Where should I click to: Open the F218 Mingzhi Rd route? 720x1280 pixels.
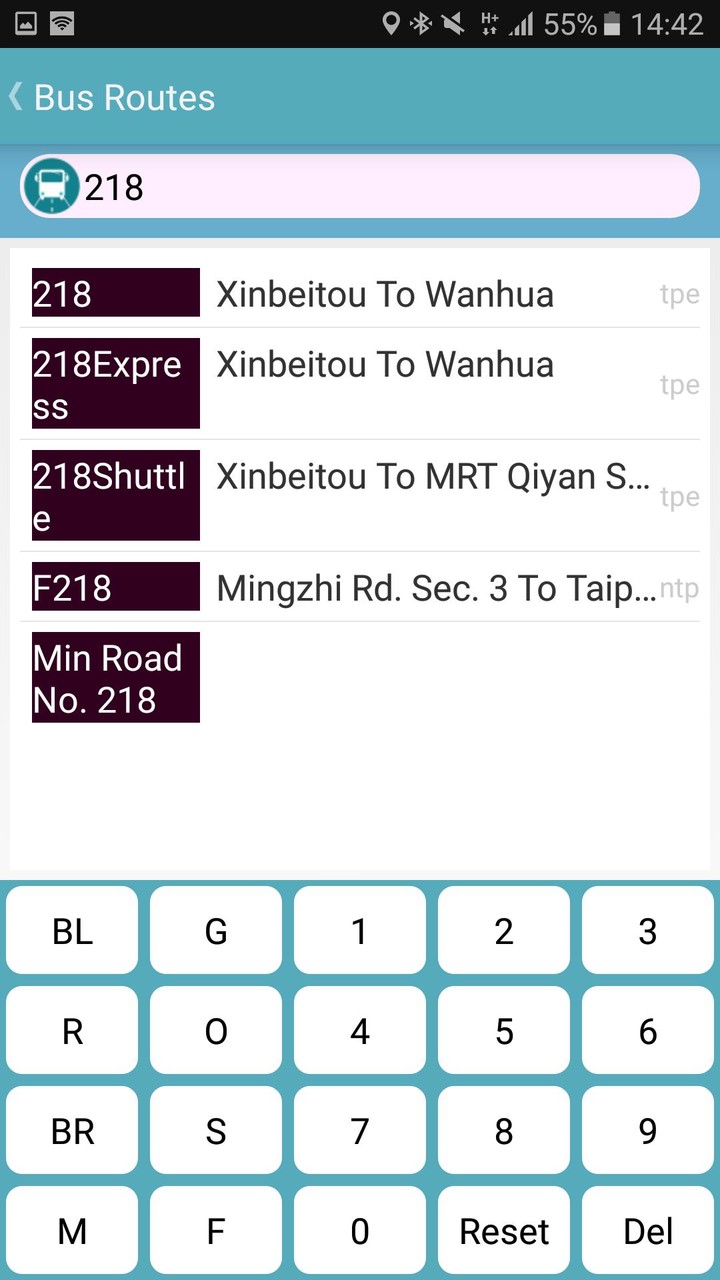pos(360,588)
